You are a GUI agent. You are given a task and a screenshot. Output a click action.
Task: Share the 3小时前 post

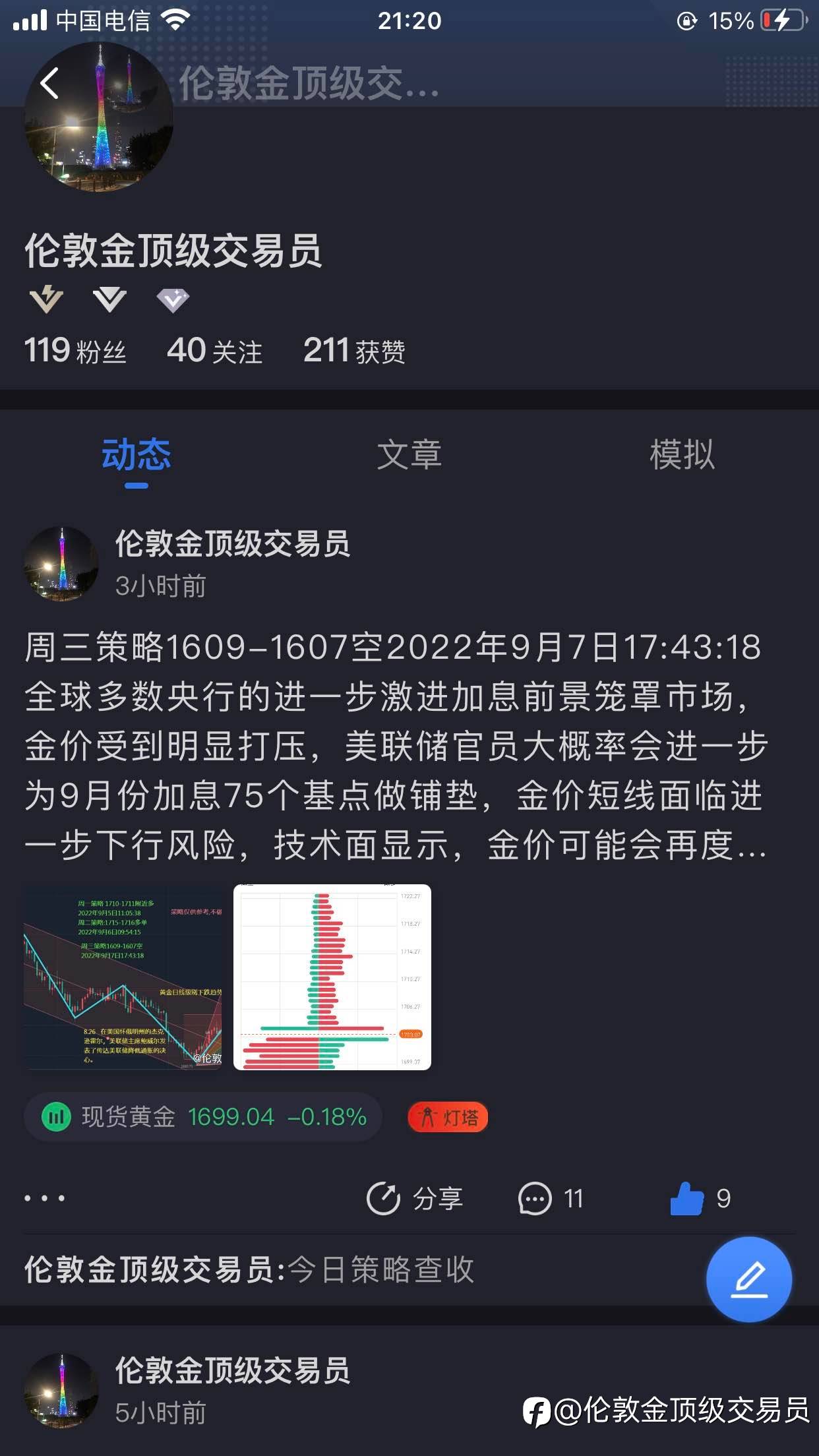pyautogui.click(x=415, y=1198)
